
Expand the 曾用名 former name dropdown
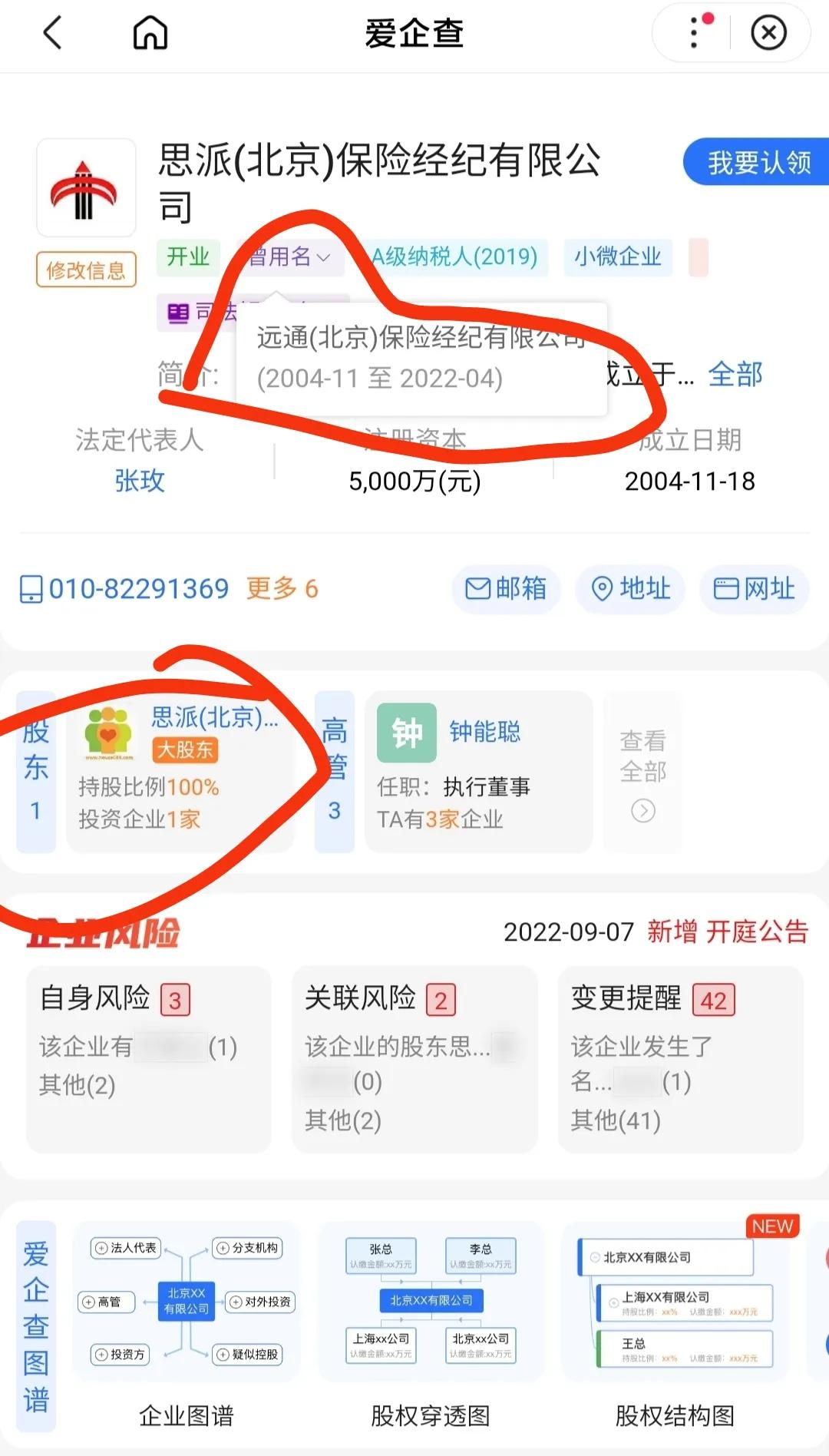[x=287, y=258]
